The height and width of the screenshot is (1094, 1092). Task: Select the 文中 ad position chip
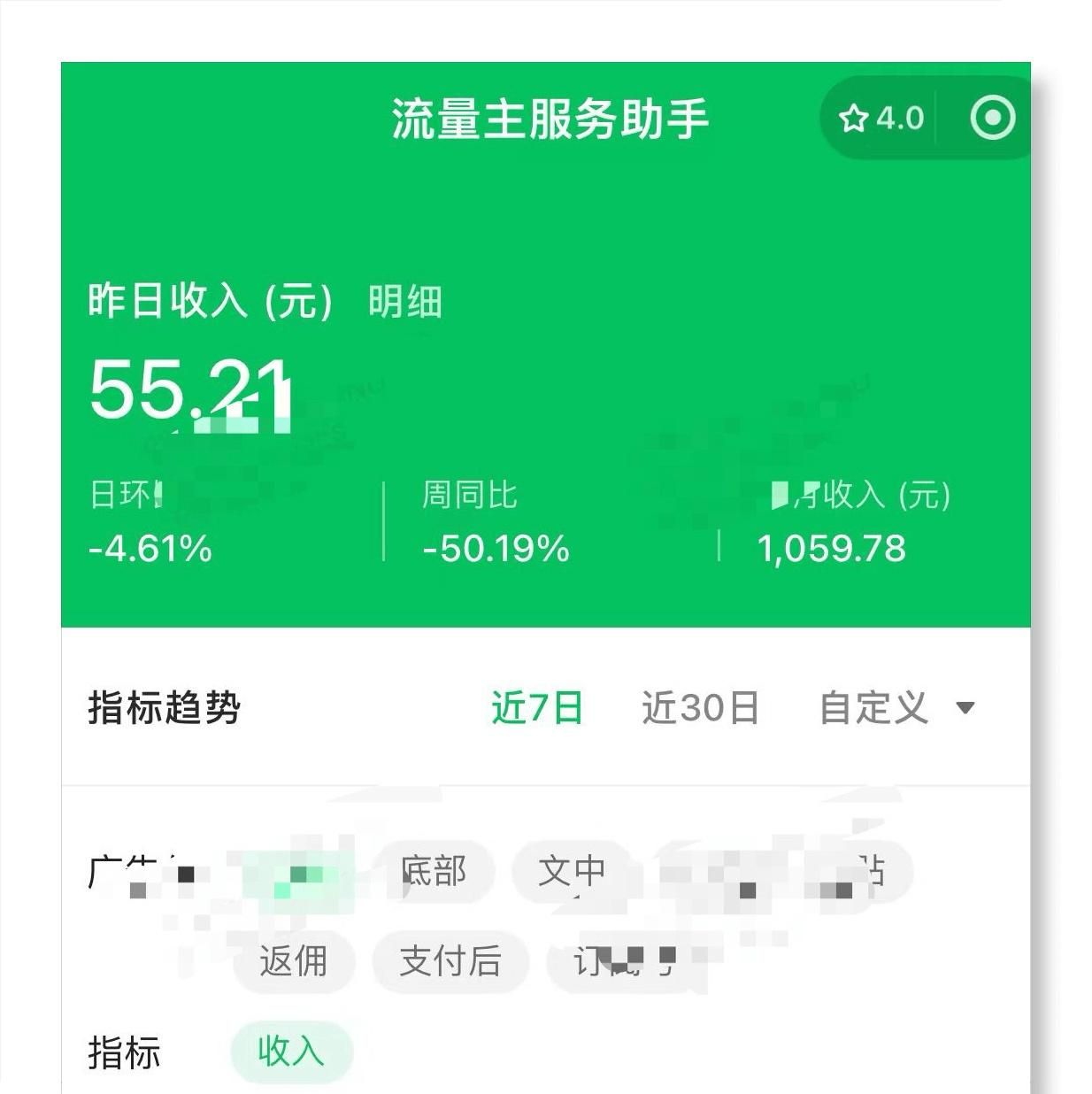coord(572,872)
